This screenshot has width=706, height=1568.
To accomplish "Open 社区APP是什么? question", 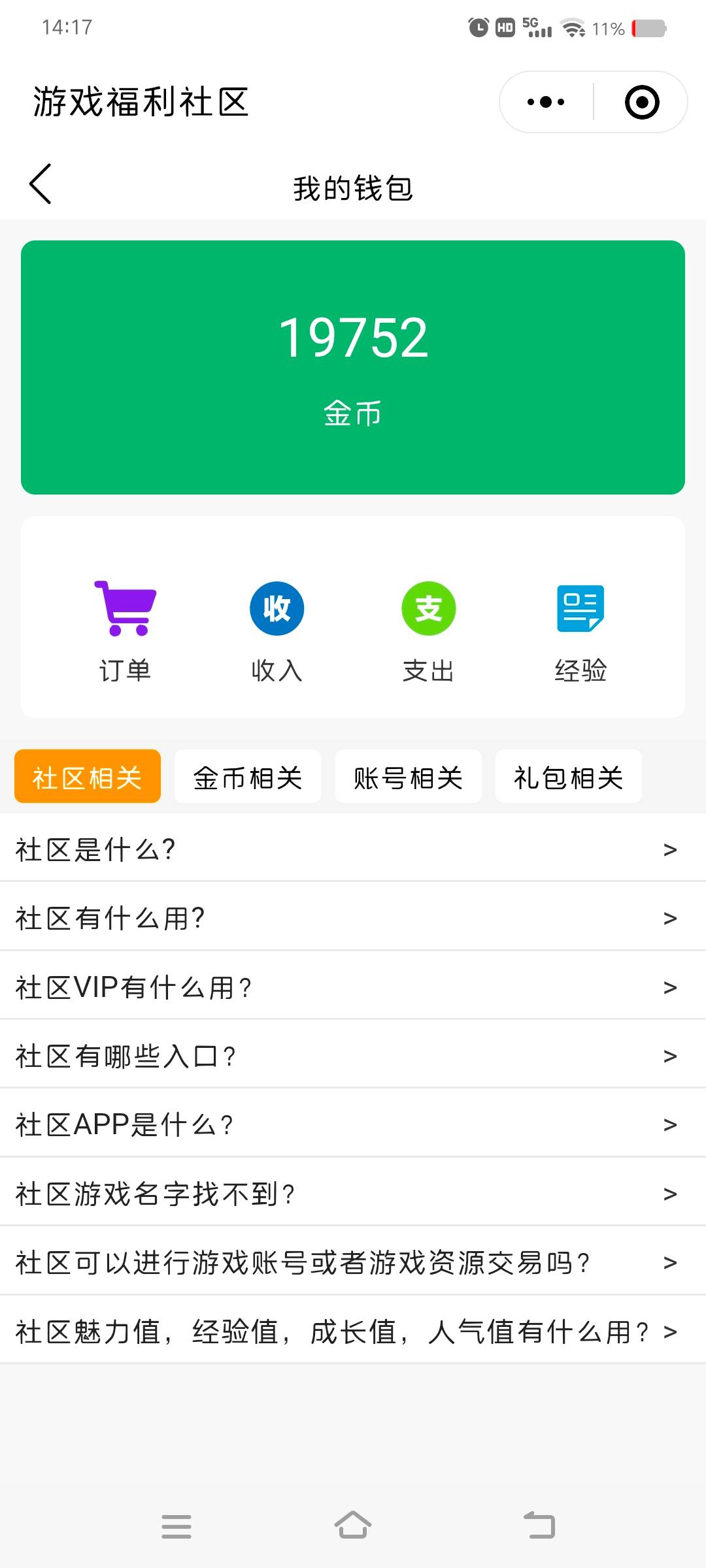I will pyautogui.click(x=353, y=1124).
